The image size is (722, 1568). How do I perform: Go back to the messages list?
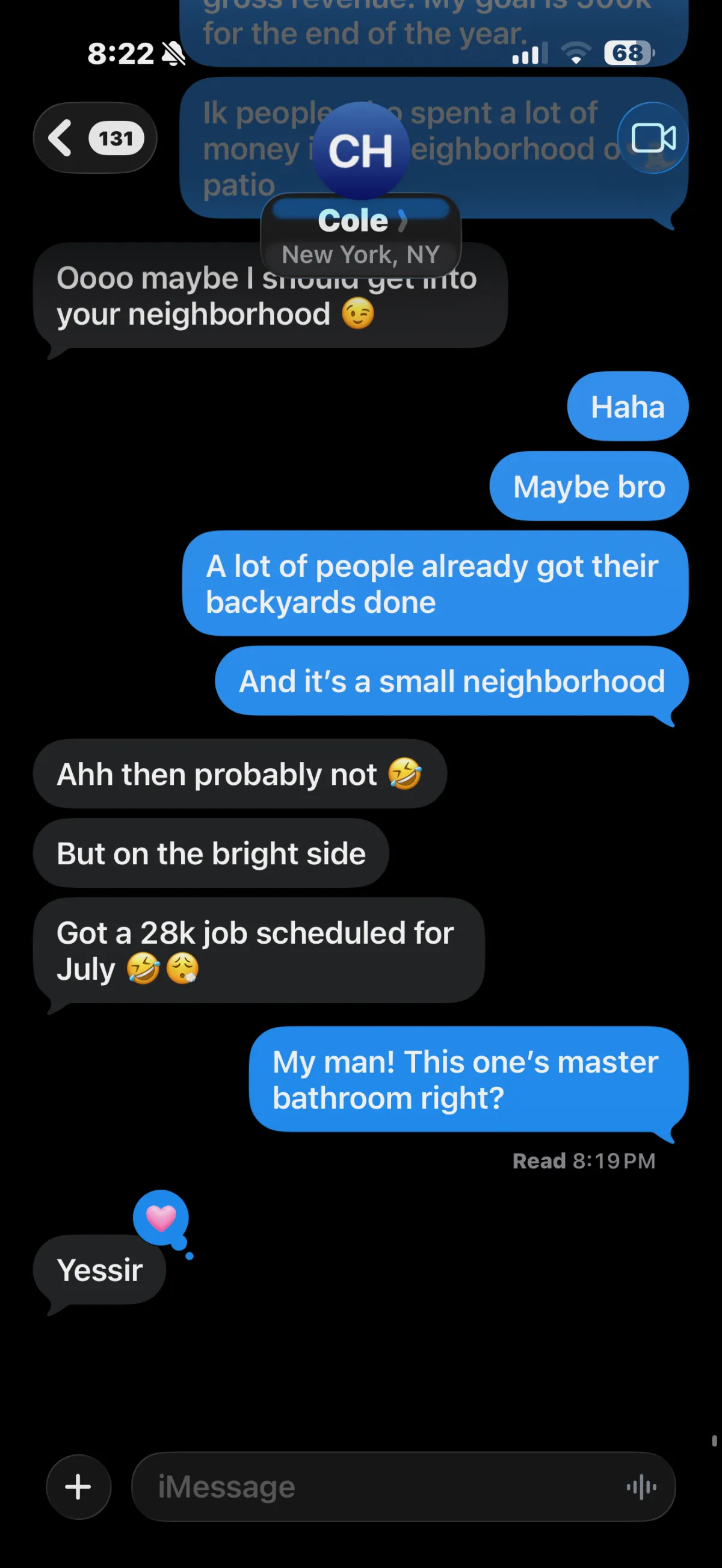(94, 138)
